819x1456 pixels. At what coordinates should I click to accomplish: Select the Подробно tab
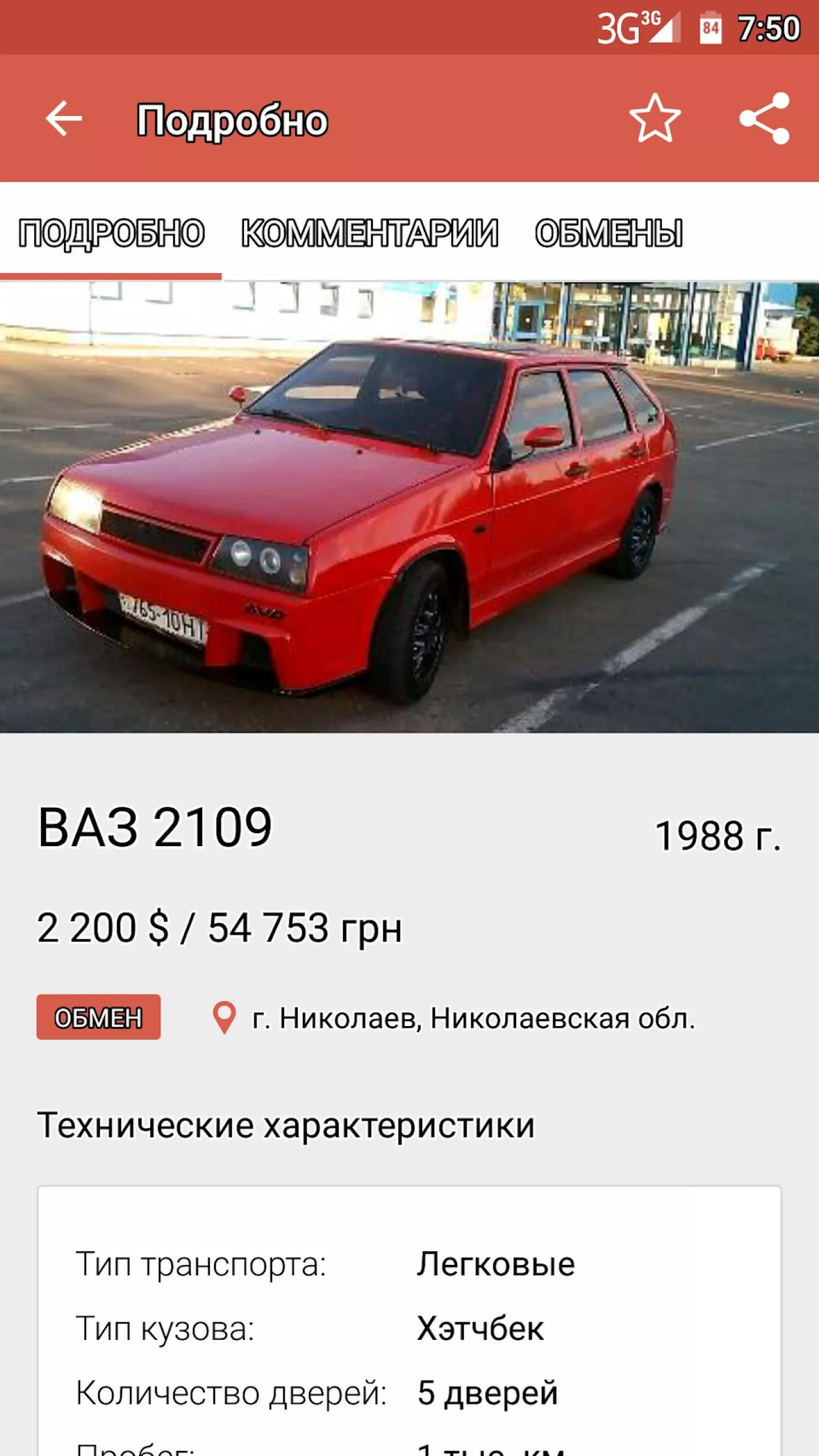[x=111, y=233]
